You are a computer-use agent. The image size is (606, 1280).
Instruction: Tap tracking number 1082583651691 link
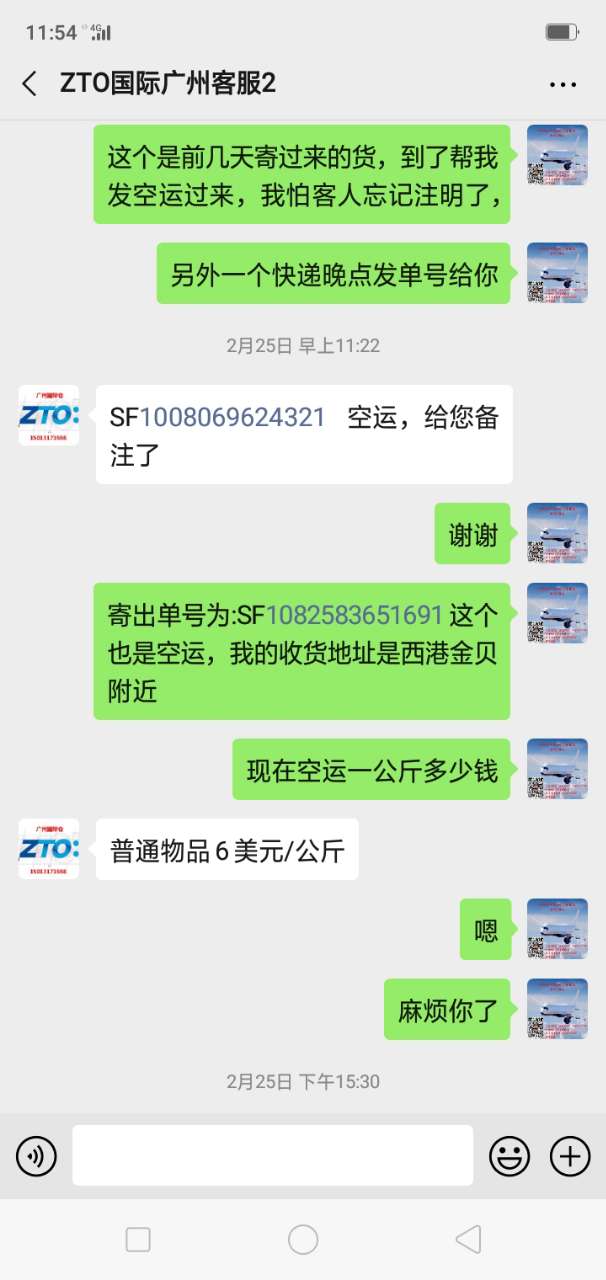pyautogui.click(x=354, y=614)
